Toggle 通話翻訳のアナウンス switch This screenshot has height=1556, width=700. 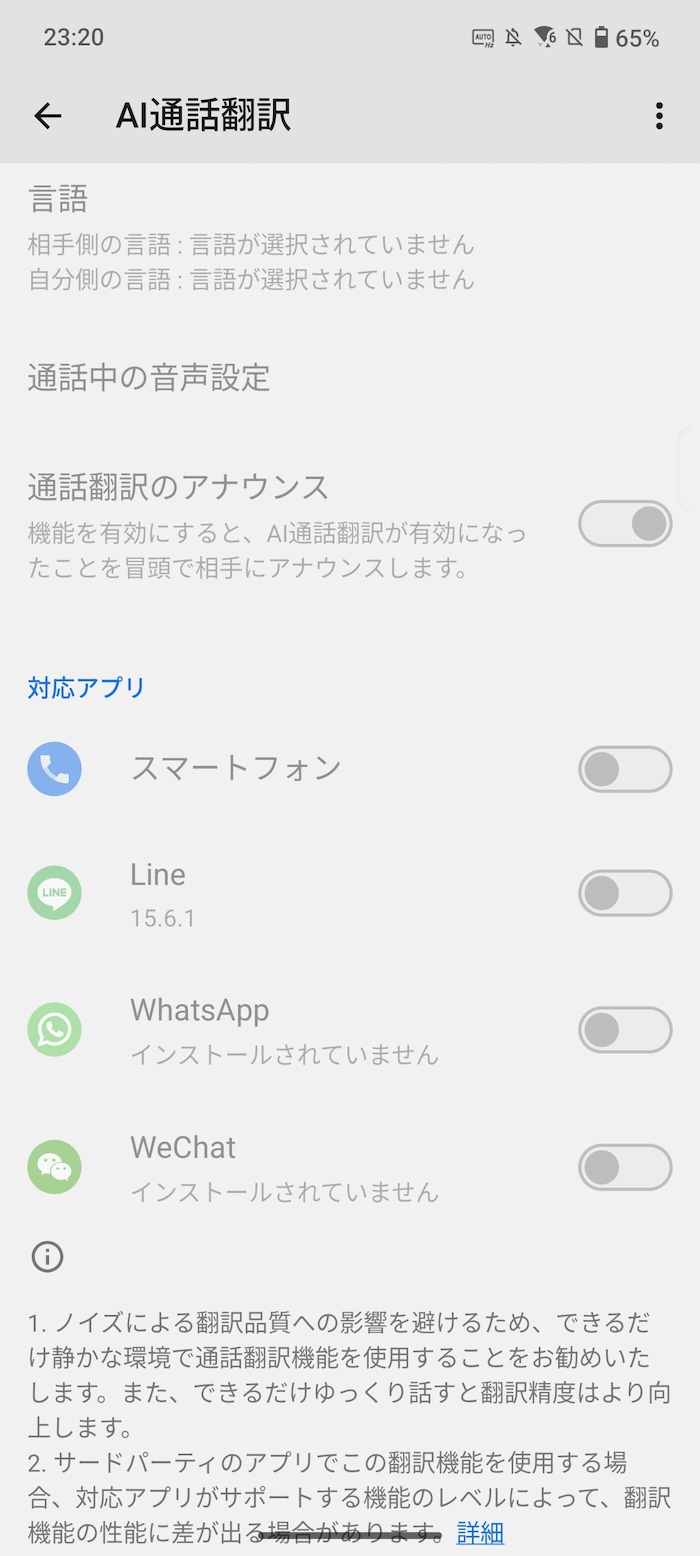pos(625,524)
